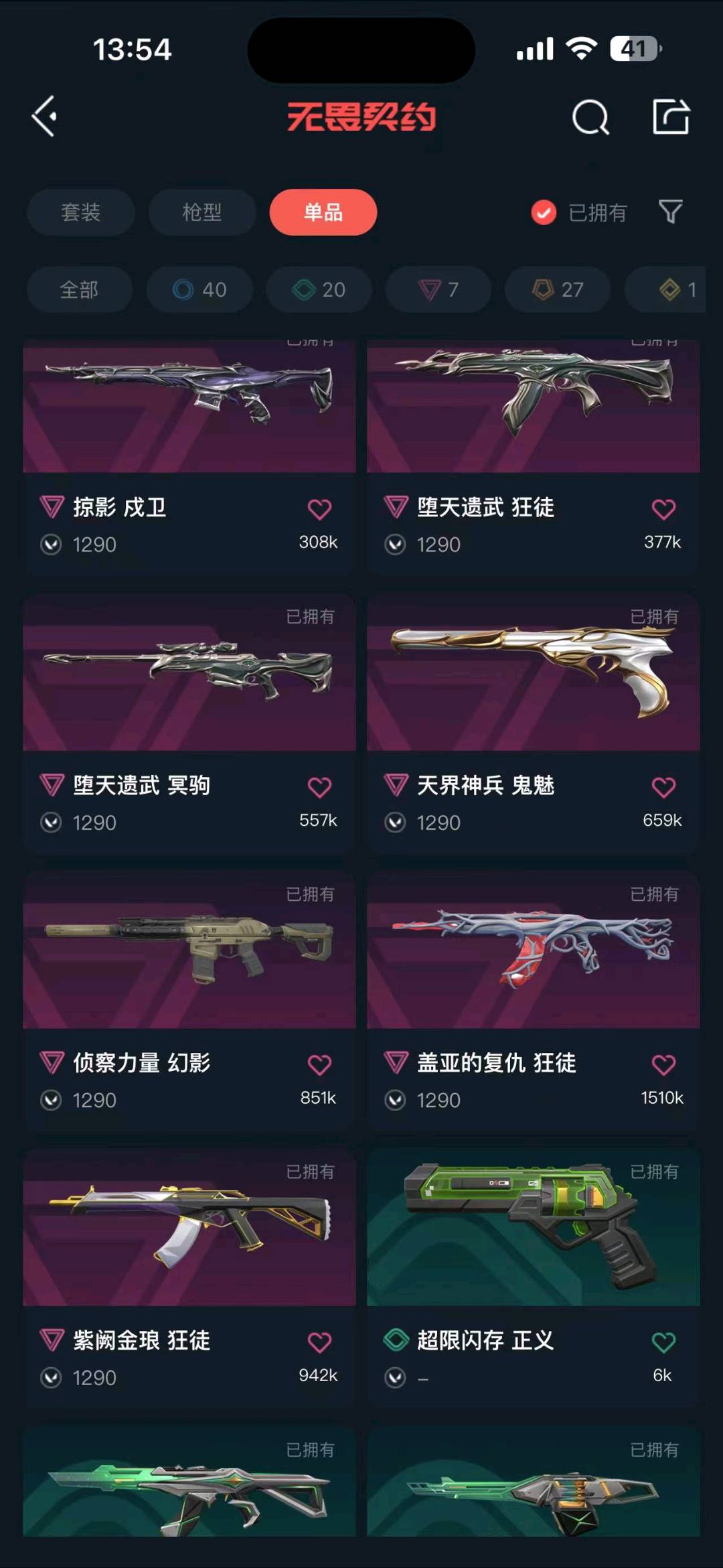Open the filter funnel icon
Viewport: 723px width, 1568px height.
click(x=670, y=212)
